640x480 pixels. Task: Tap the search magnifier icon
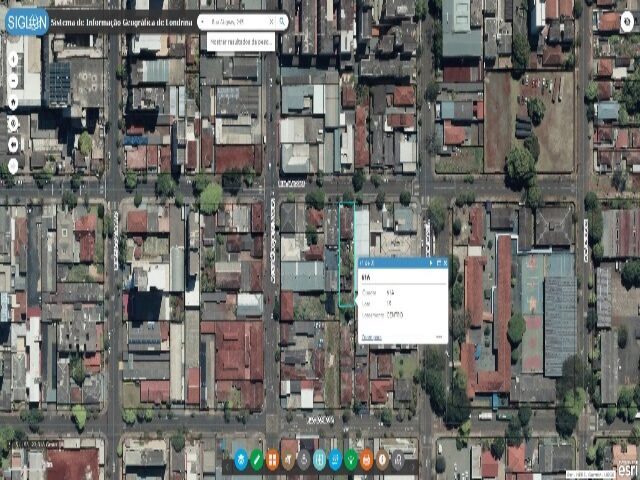pos(283,21)
